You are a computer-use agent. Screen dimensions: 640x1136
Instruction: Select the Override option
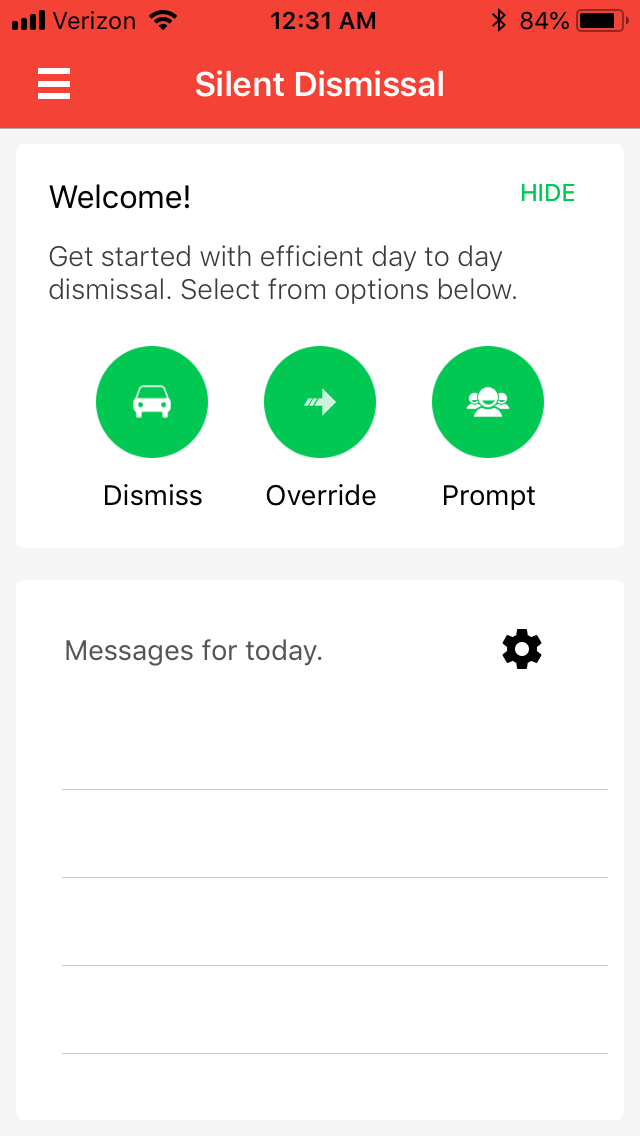[x=320, y=402]
